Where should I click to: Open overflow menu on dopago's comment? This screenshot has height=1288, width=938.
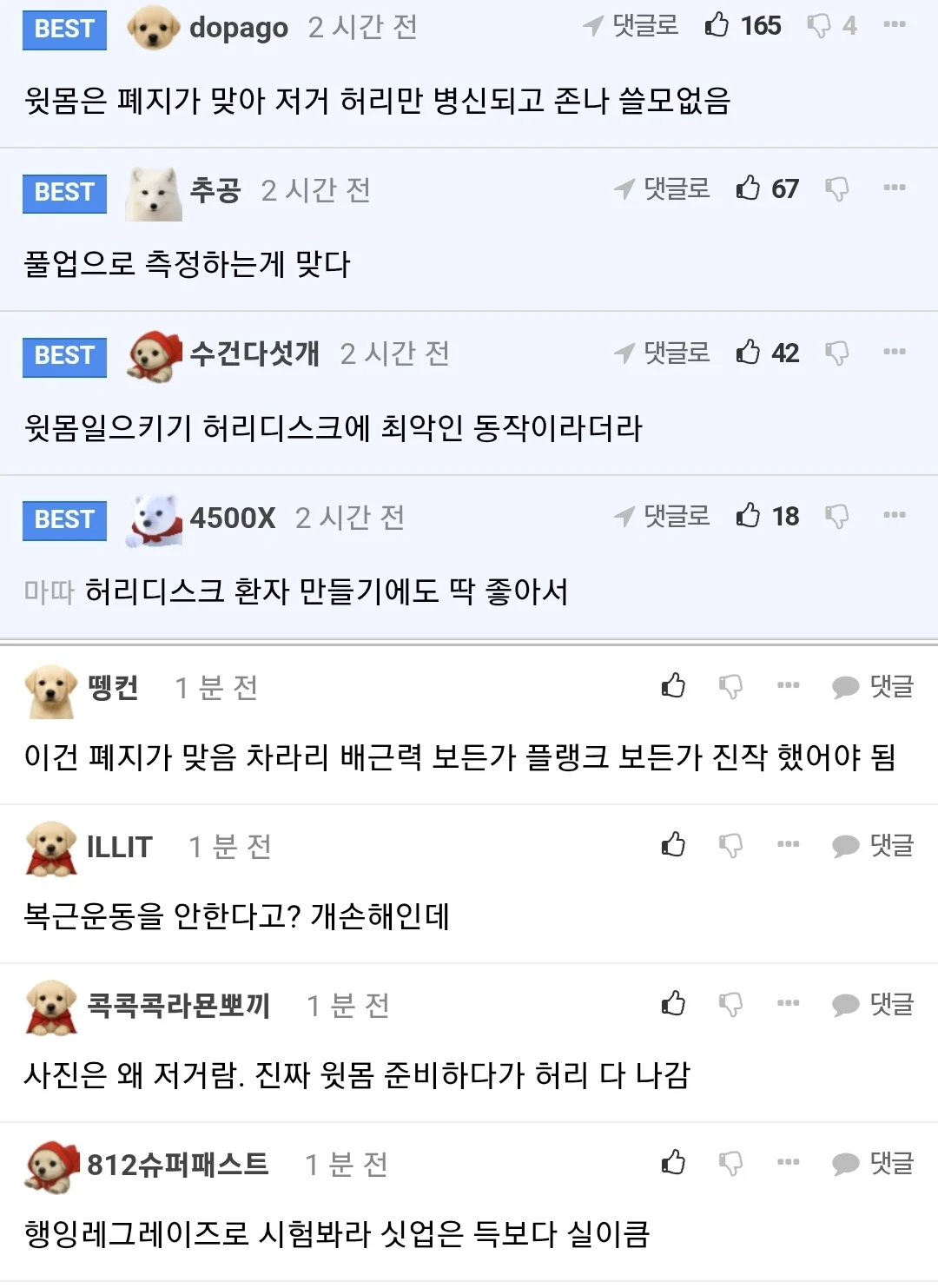tap(894, 24)
